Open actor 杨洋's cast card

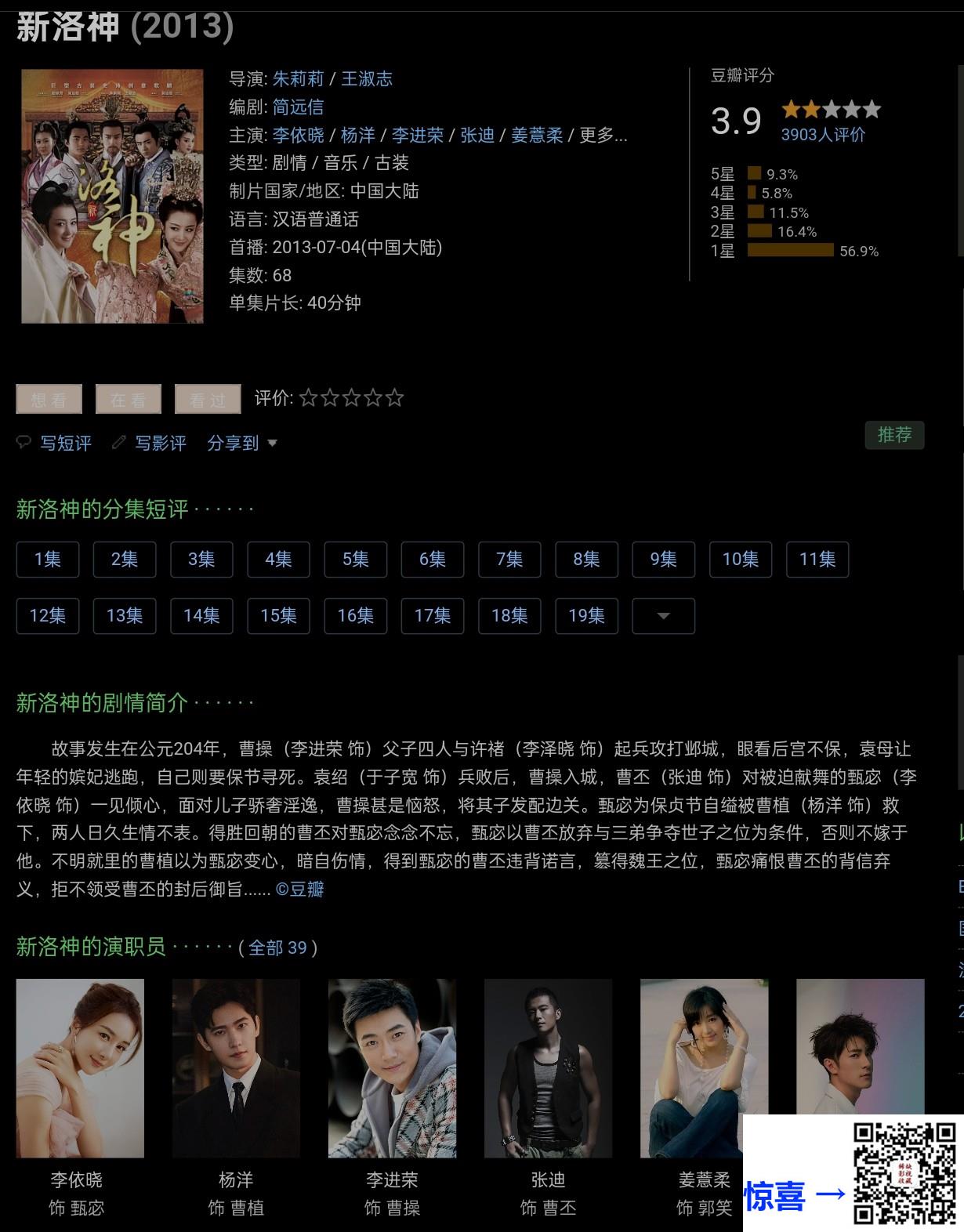(236, 1068)
